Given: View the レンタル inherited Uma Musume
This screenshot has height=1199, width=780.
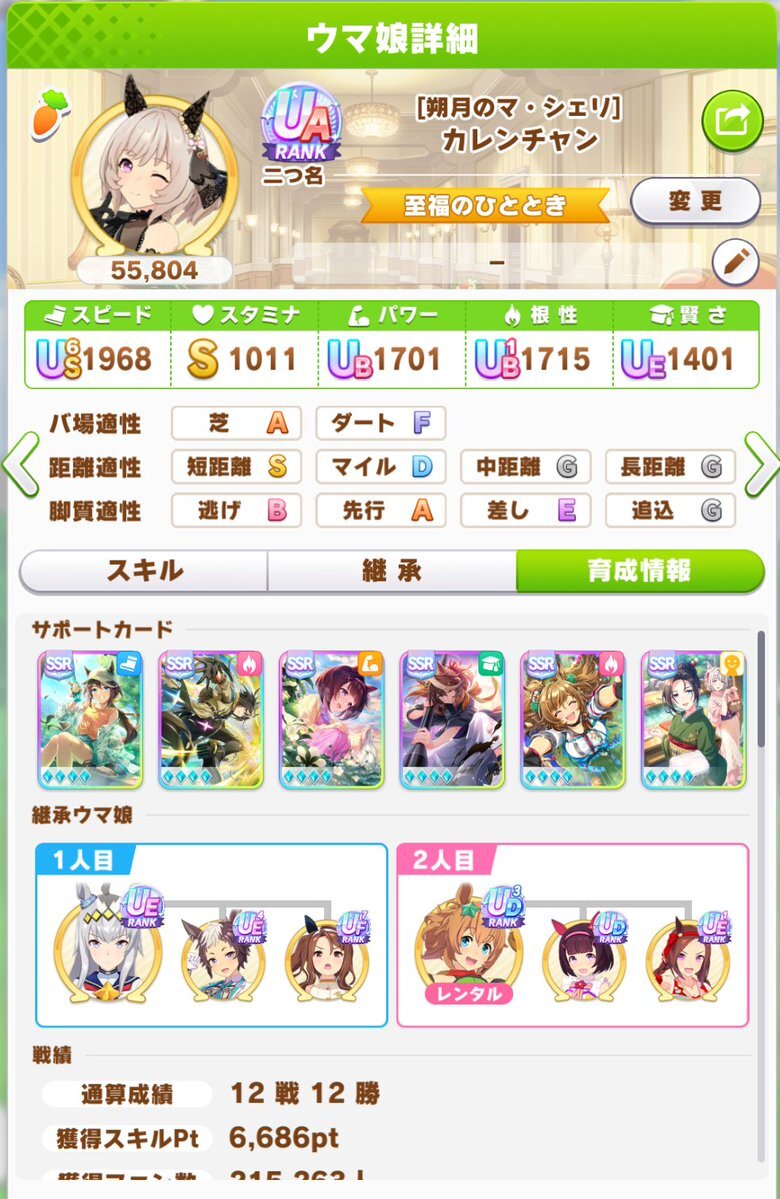Looking at the screenshot, I should 469,946.
